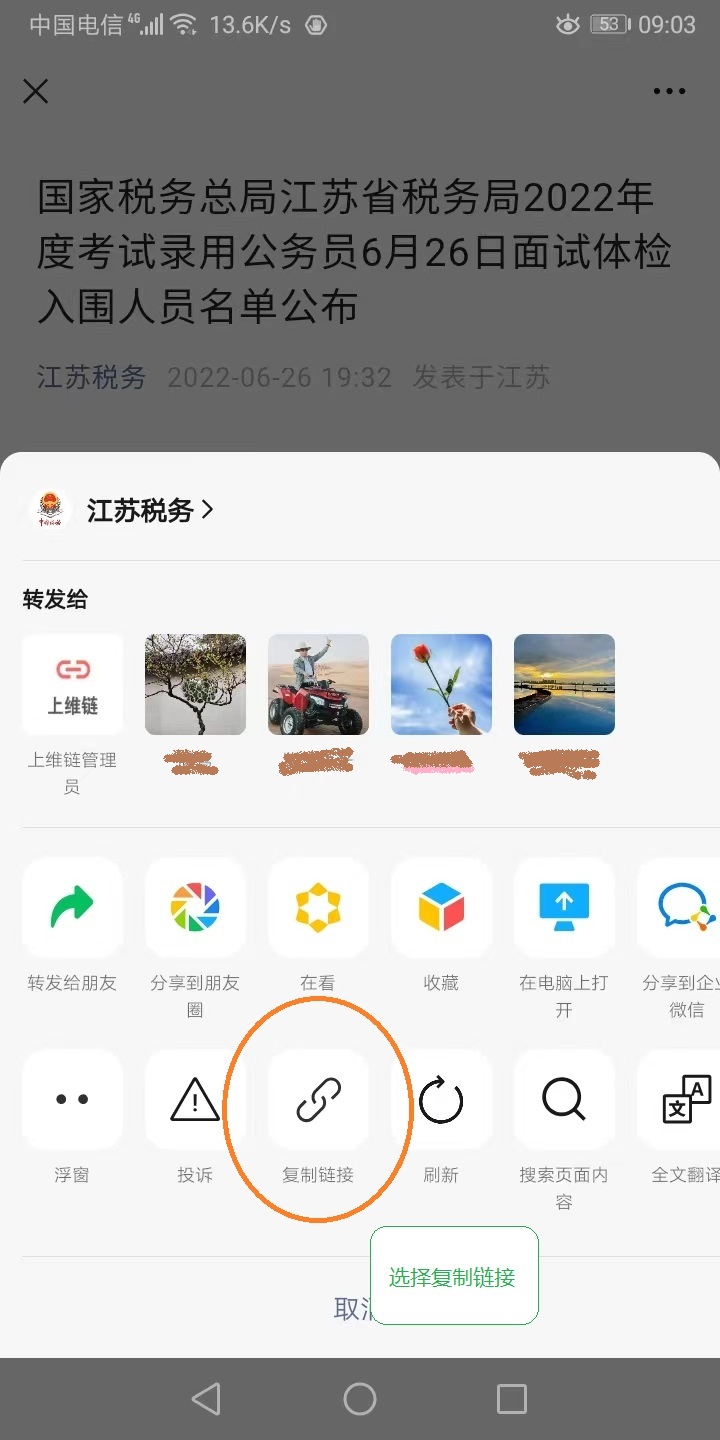Forward to the contact with ATV avatar
Screen dimensions: 720x1440
(x=318, y=685)
